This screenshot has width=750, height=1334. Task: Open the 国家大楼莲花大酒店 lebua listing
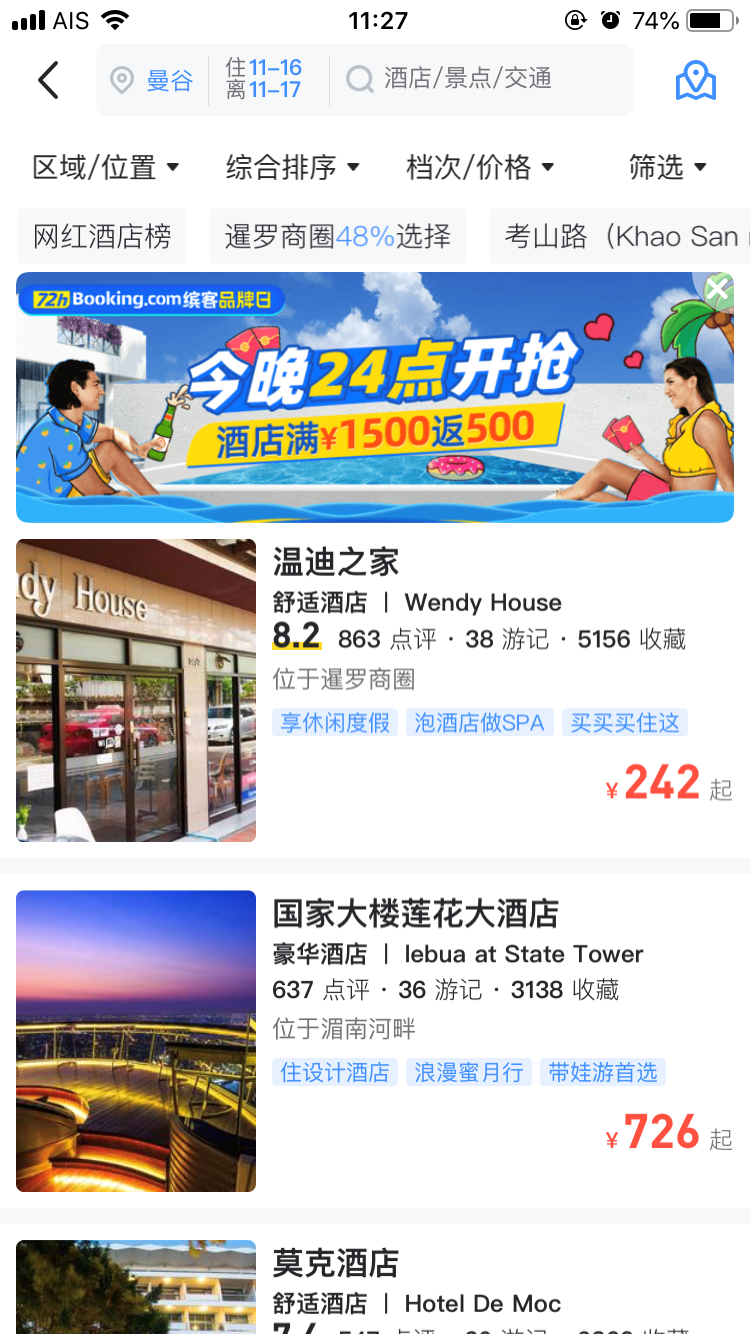point(375,1041)
